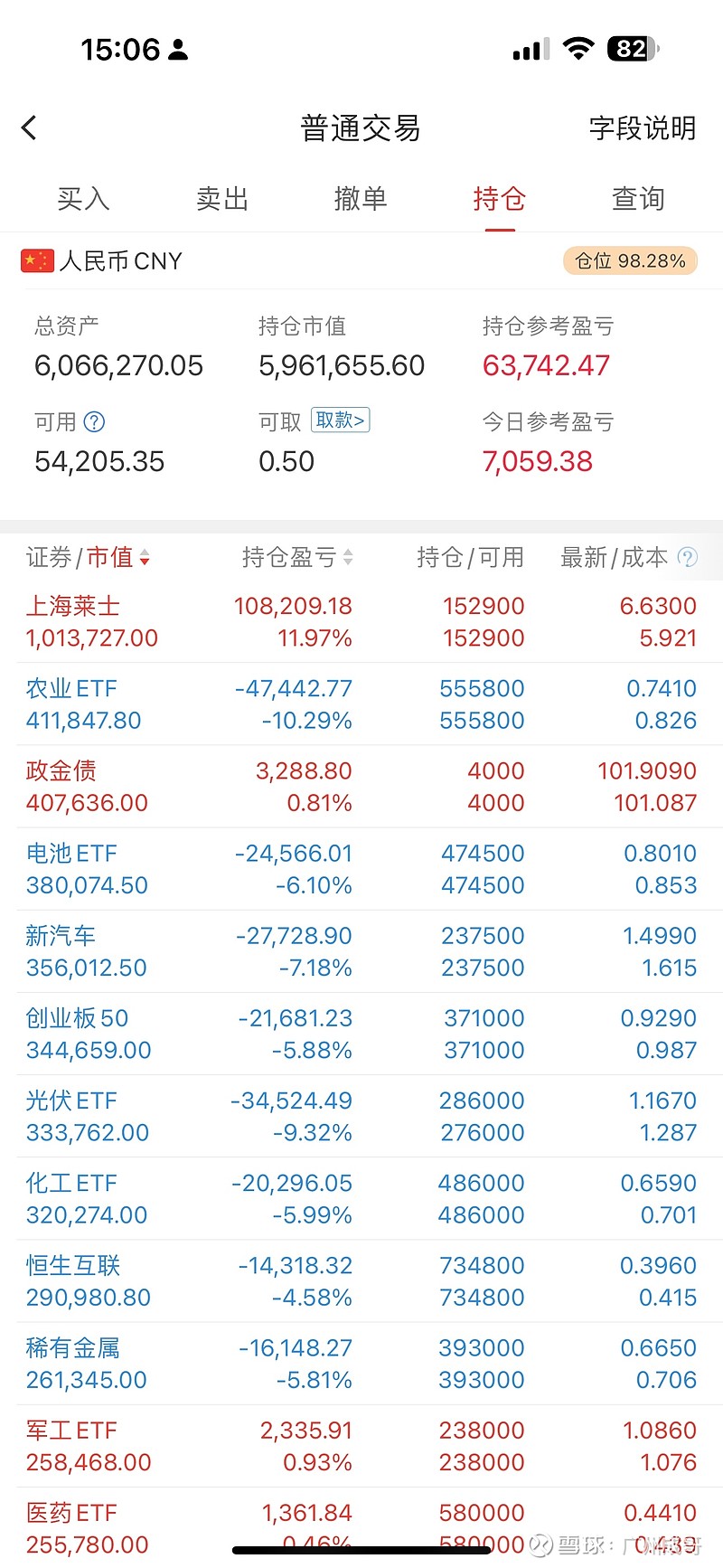This screenshot has height=1568, width=723.
Task: View the 政金债 position details
Action: (x=361, y=787)
